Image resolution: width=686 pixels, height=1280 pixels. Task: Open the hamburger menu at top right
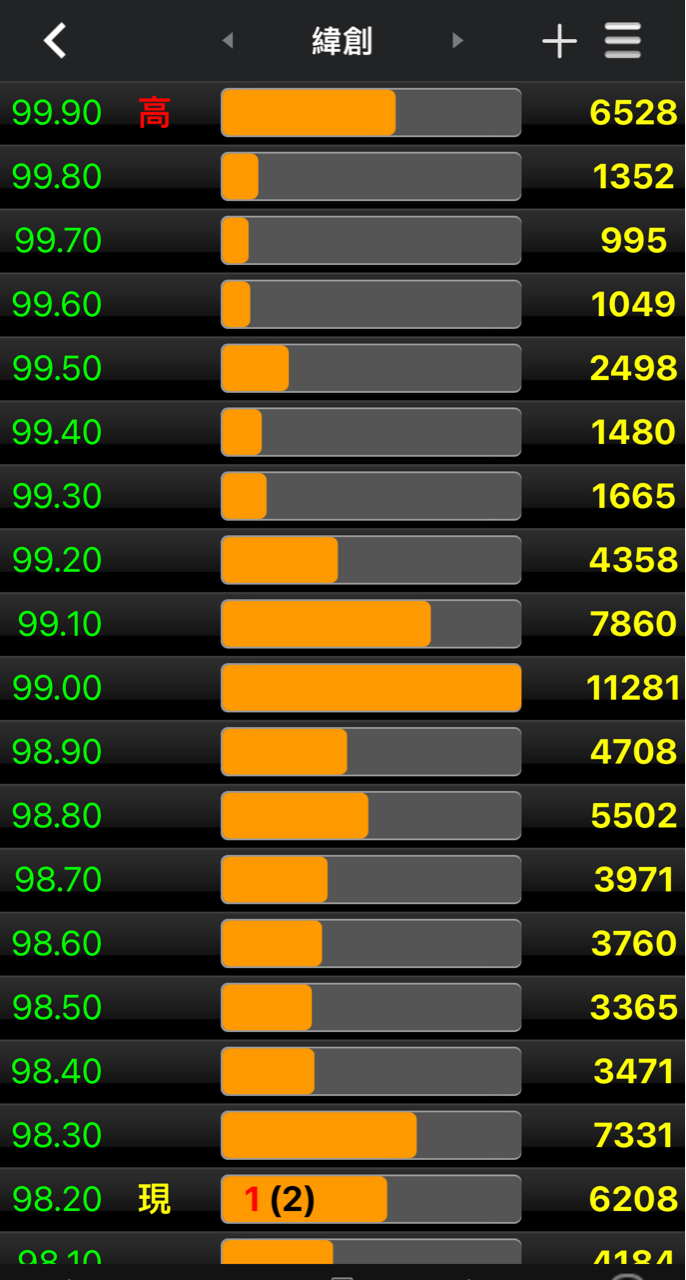coord(622,41)
